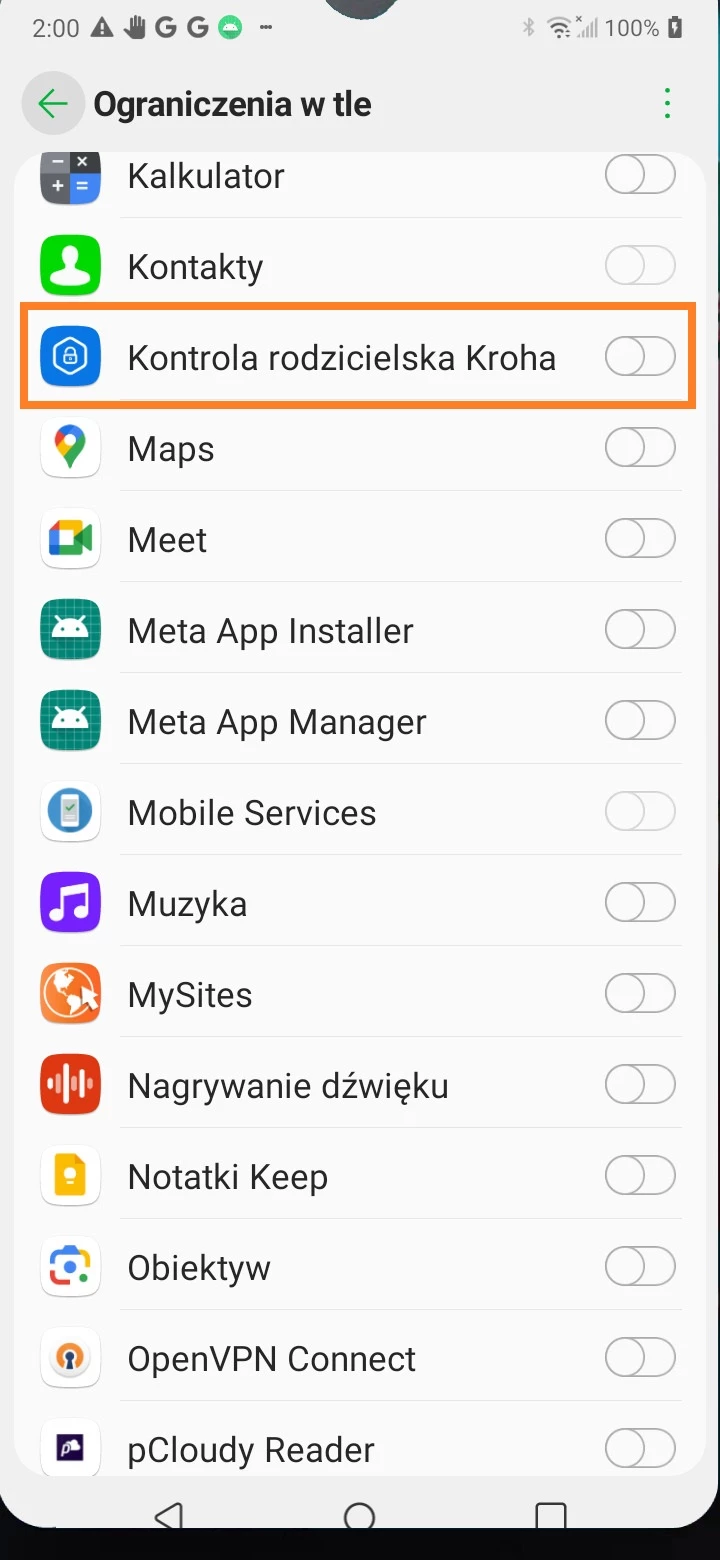
Task: Toggle the Notatki Keep switch
Action: (x=640, y=1176)
